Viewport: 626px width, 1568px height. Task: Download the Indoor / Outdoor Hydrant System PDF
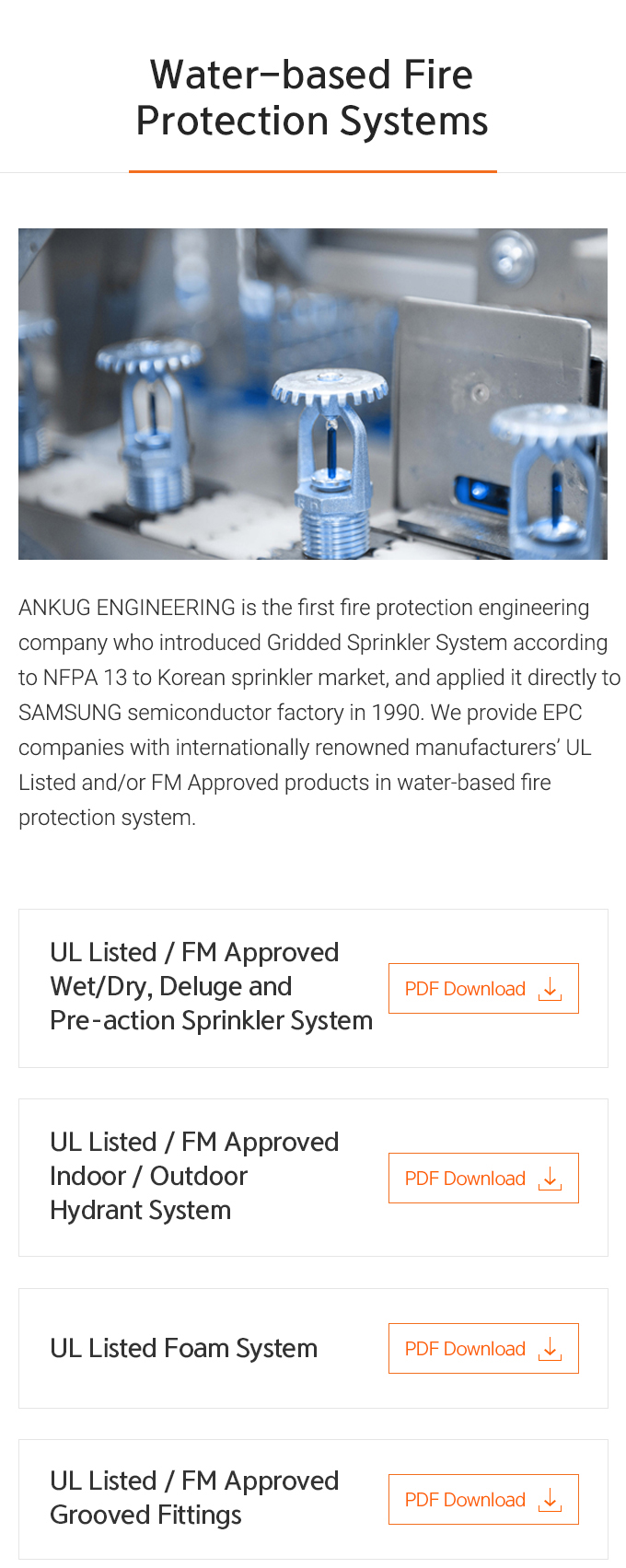[x=483, y=1178]
